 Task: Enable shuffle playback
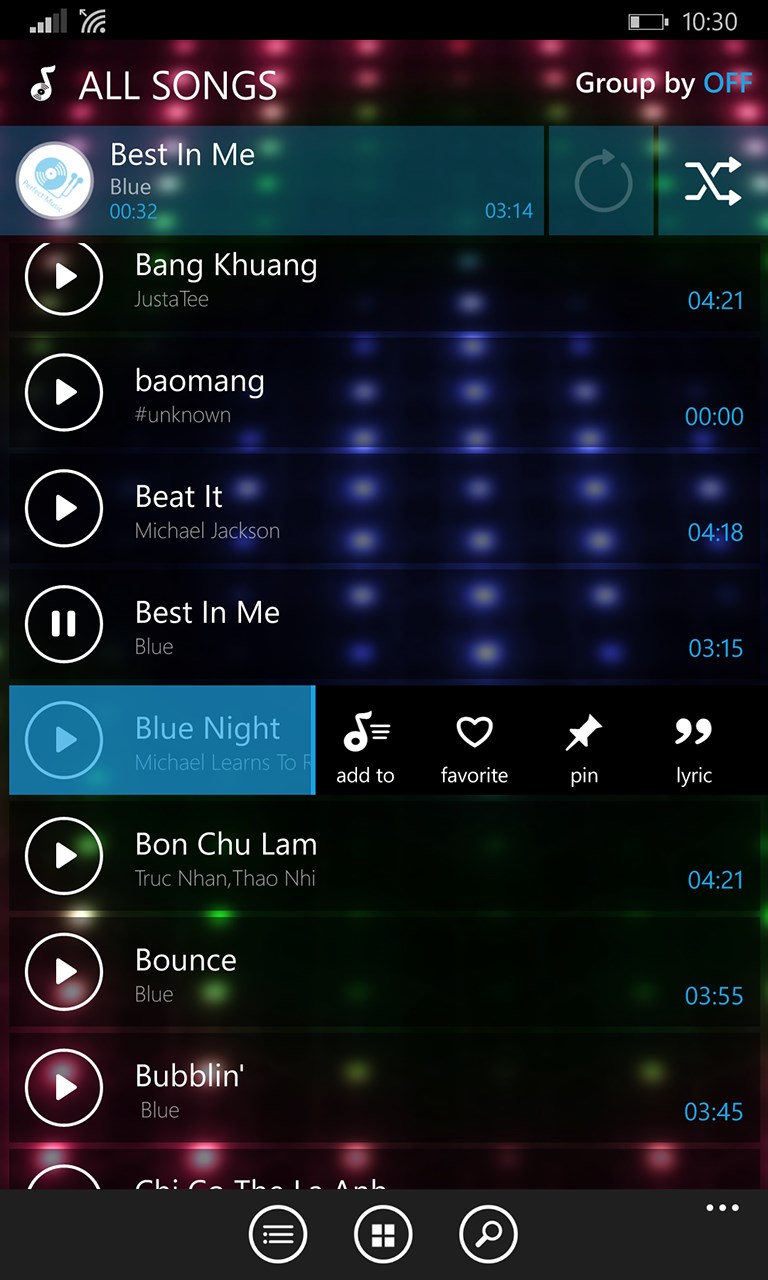[713, 182]
